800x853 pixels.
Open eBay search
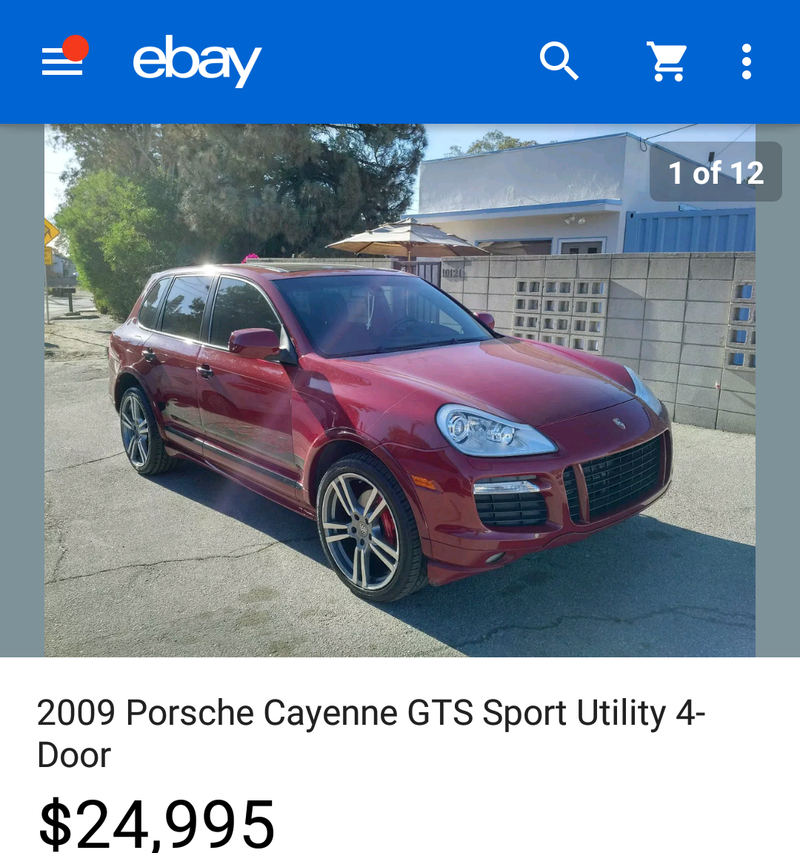tap(559, 62)
